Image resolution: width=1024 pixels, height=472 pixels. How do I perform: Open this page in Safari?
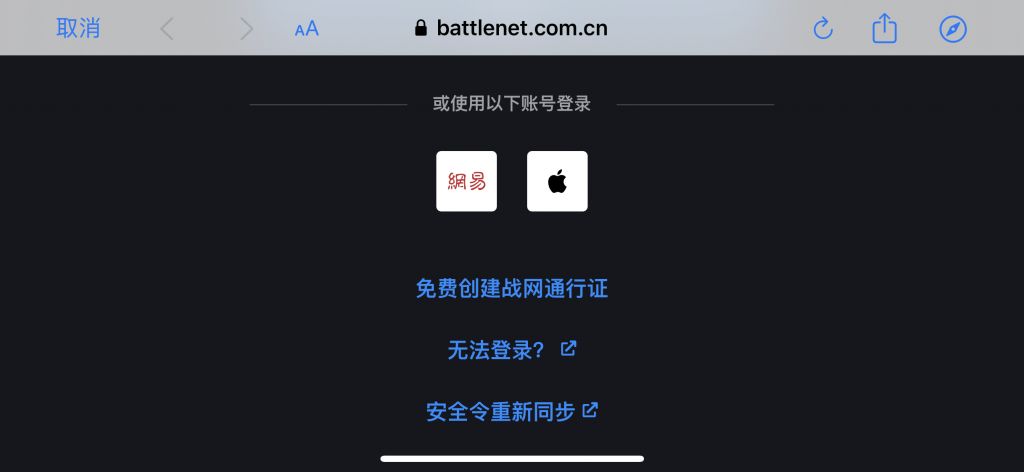point(953,29)
